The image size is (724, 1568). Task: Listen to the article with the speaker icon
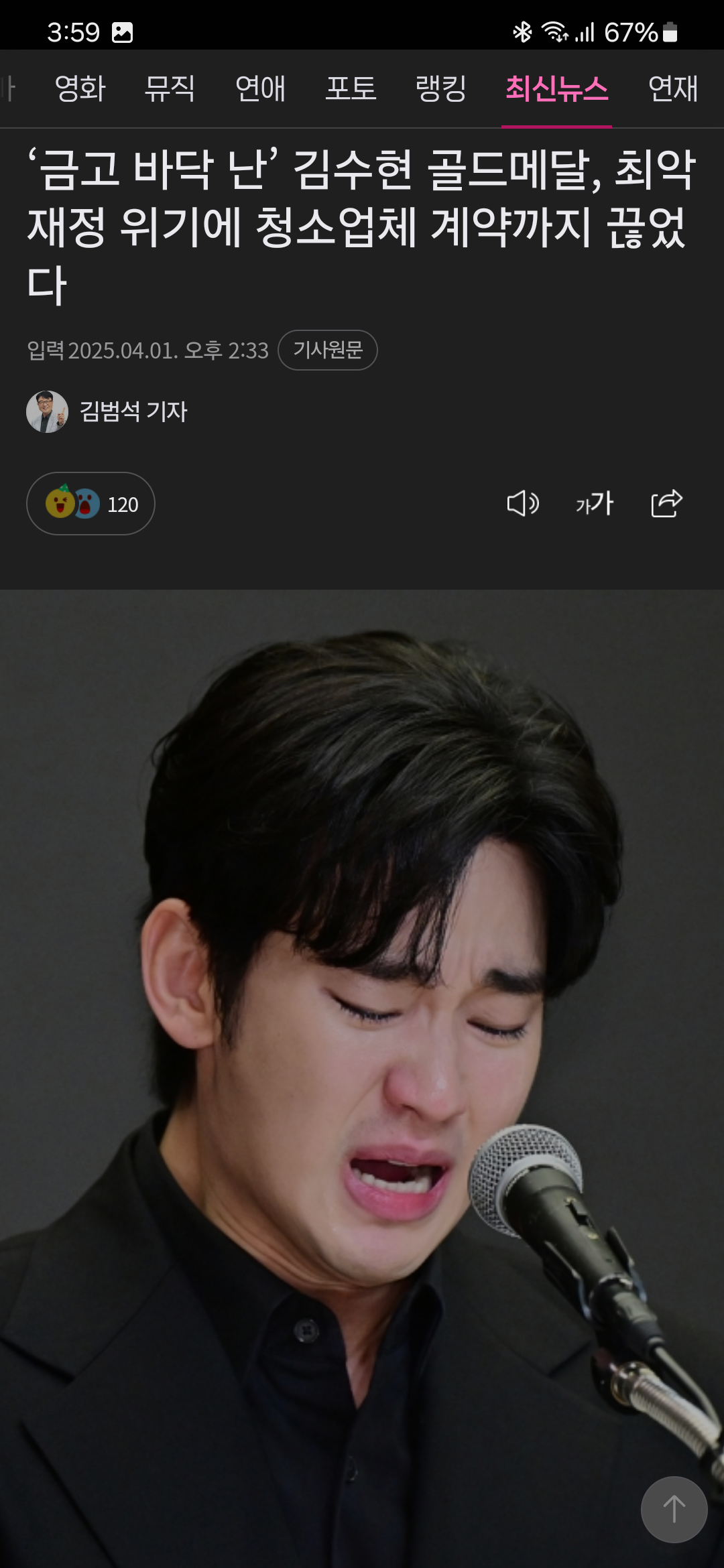(523, 504)
